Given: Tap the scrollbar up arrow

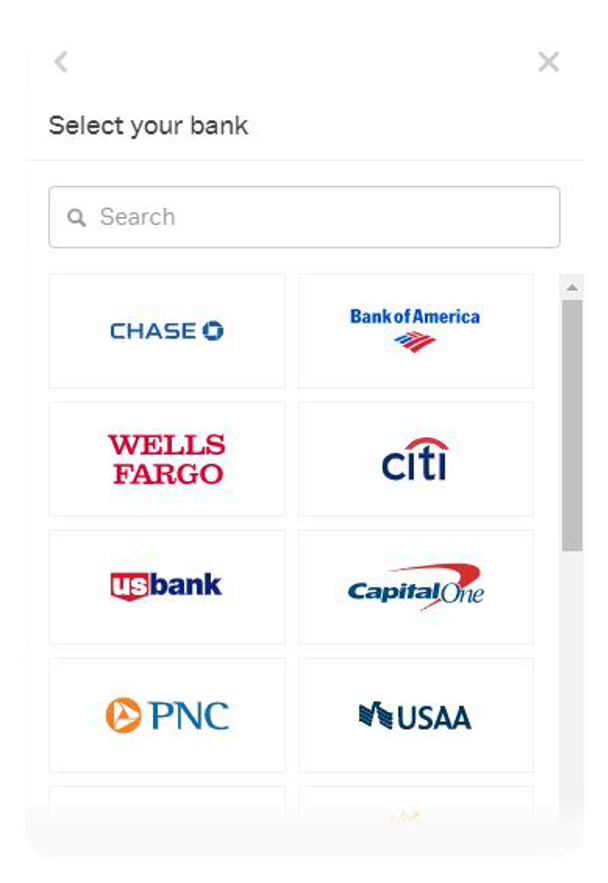Looking at the screenshot, I should (572, 288).
